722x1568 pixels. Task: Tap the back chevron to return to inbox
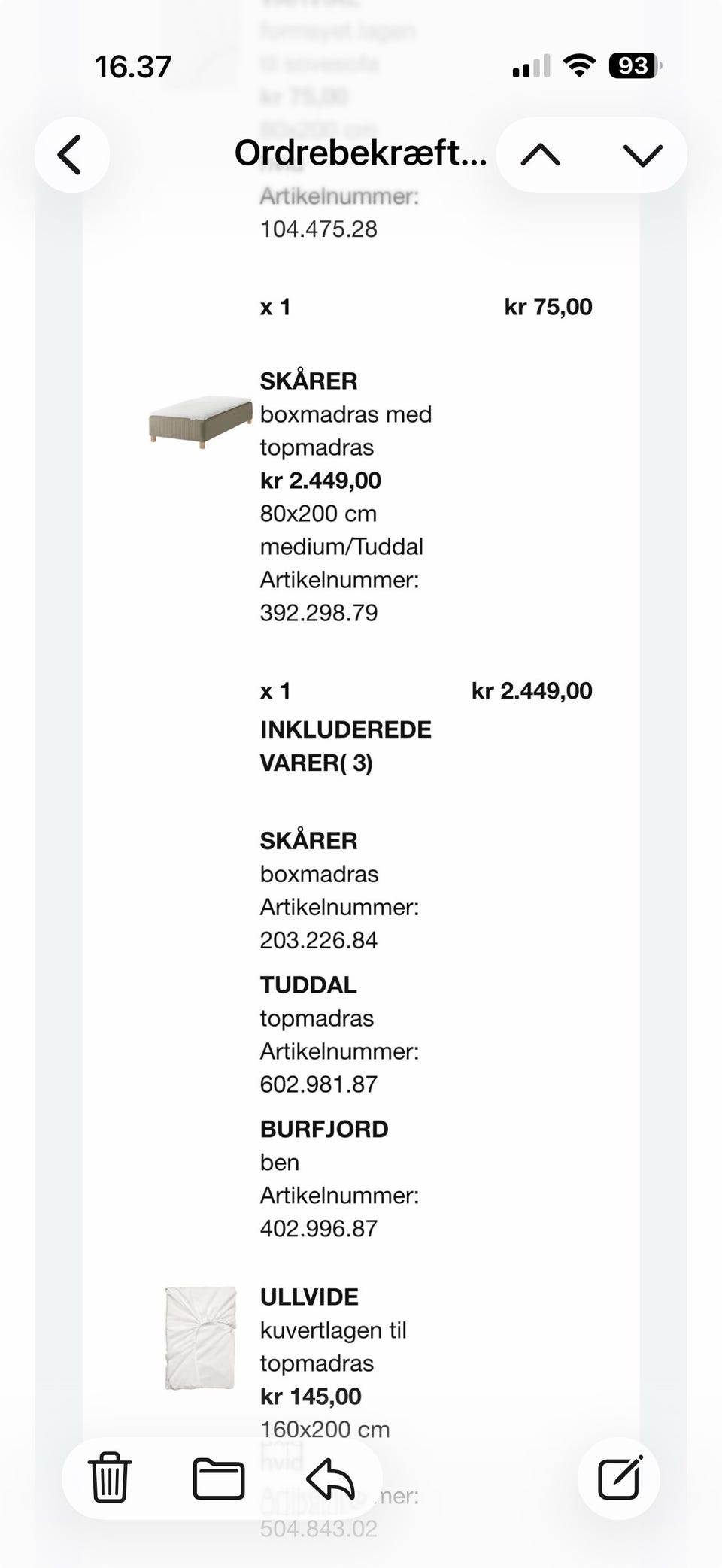[x=72, y=154]
